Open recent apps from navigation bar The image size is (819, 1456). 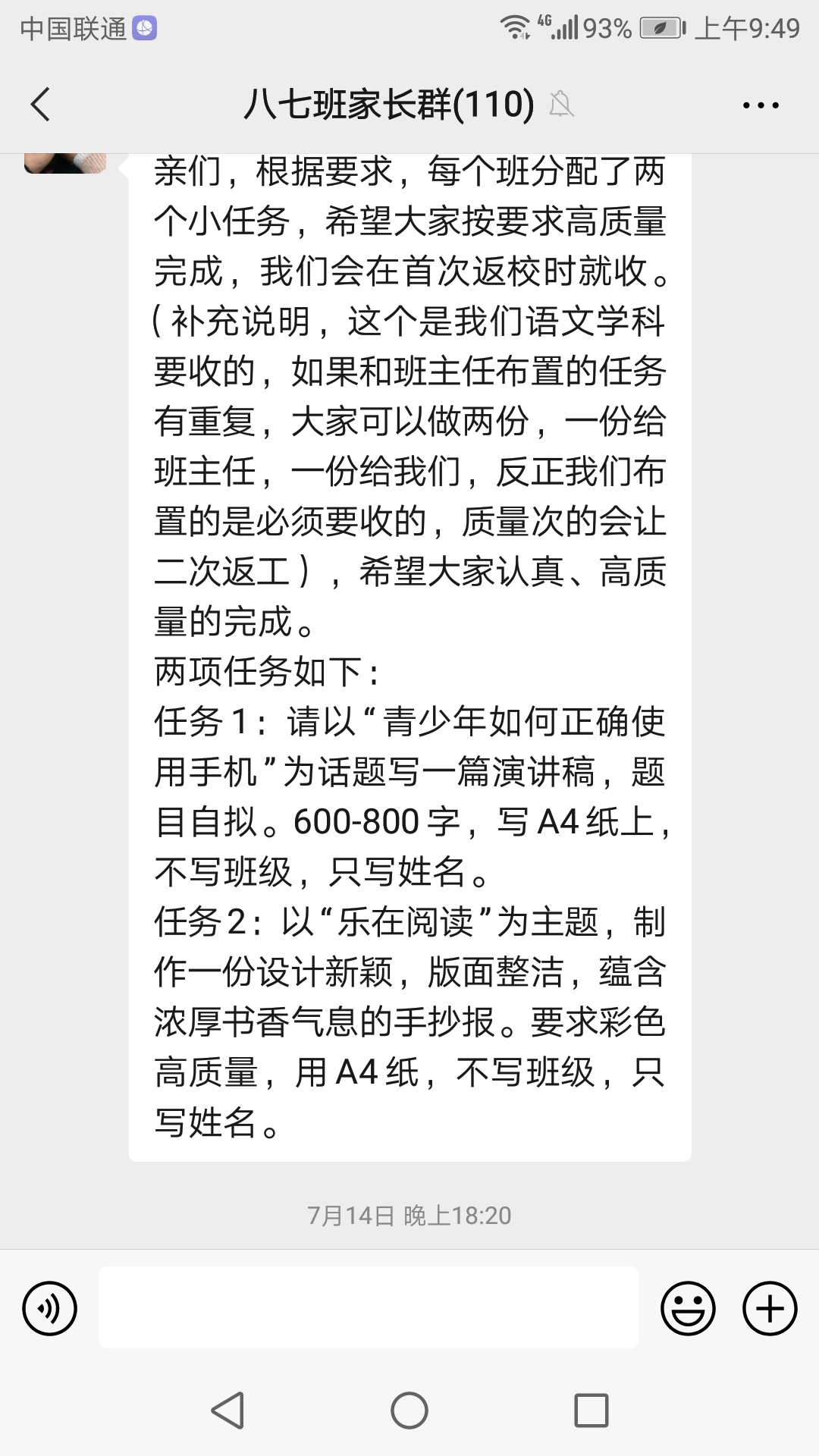pos(591,1411)
